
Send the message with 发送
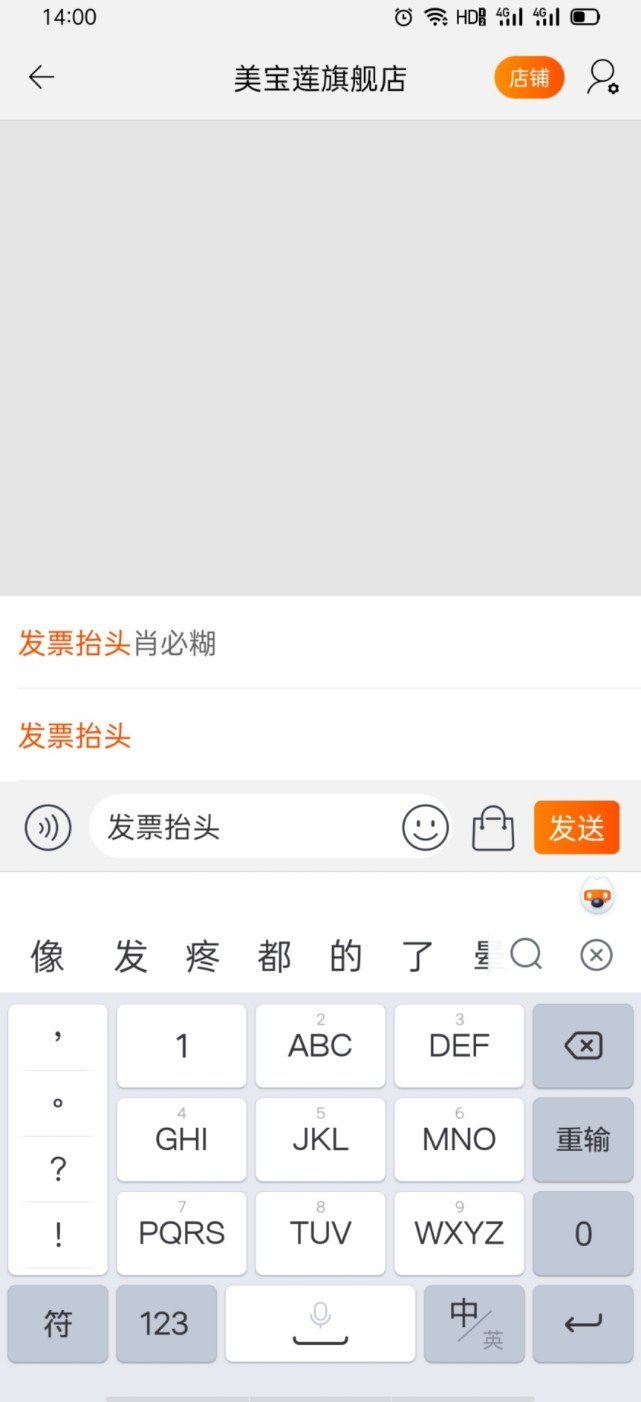click(577, 828)
